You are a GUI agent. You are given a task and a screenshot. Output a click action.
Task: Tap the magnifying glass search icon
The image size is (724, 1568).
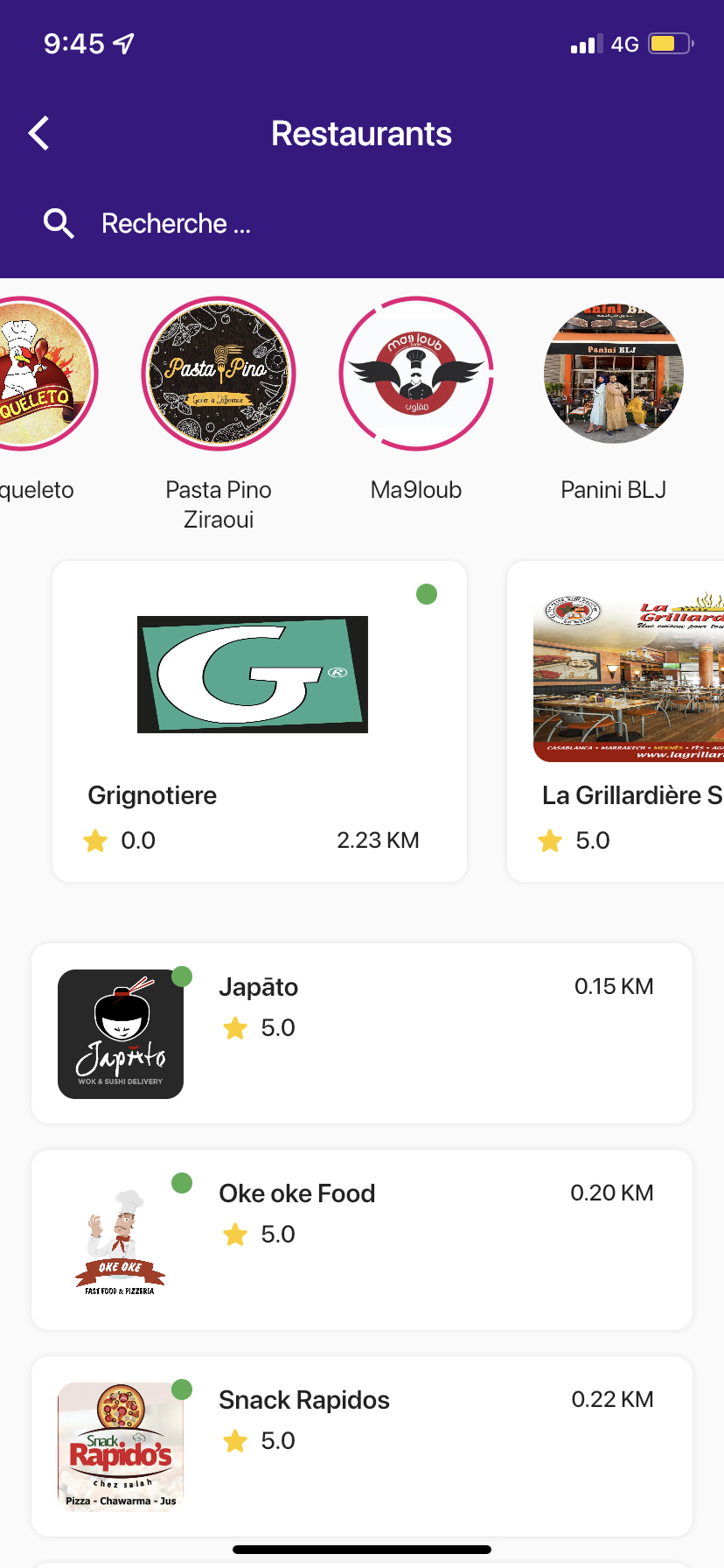tap(59, 224)
